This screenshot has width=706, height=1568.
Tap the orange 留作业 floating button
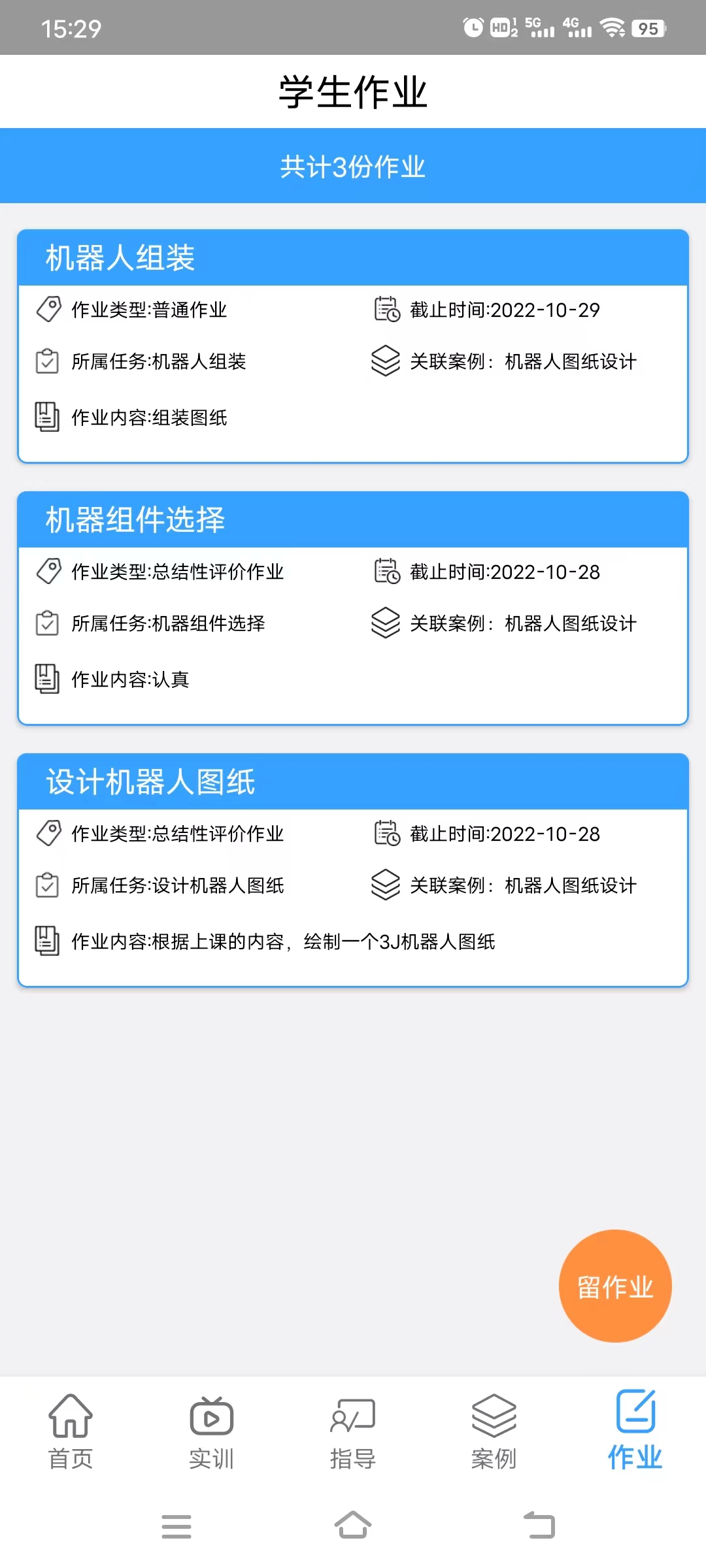[614, 1286]
